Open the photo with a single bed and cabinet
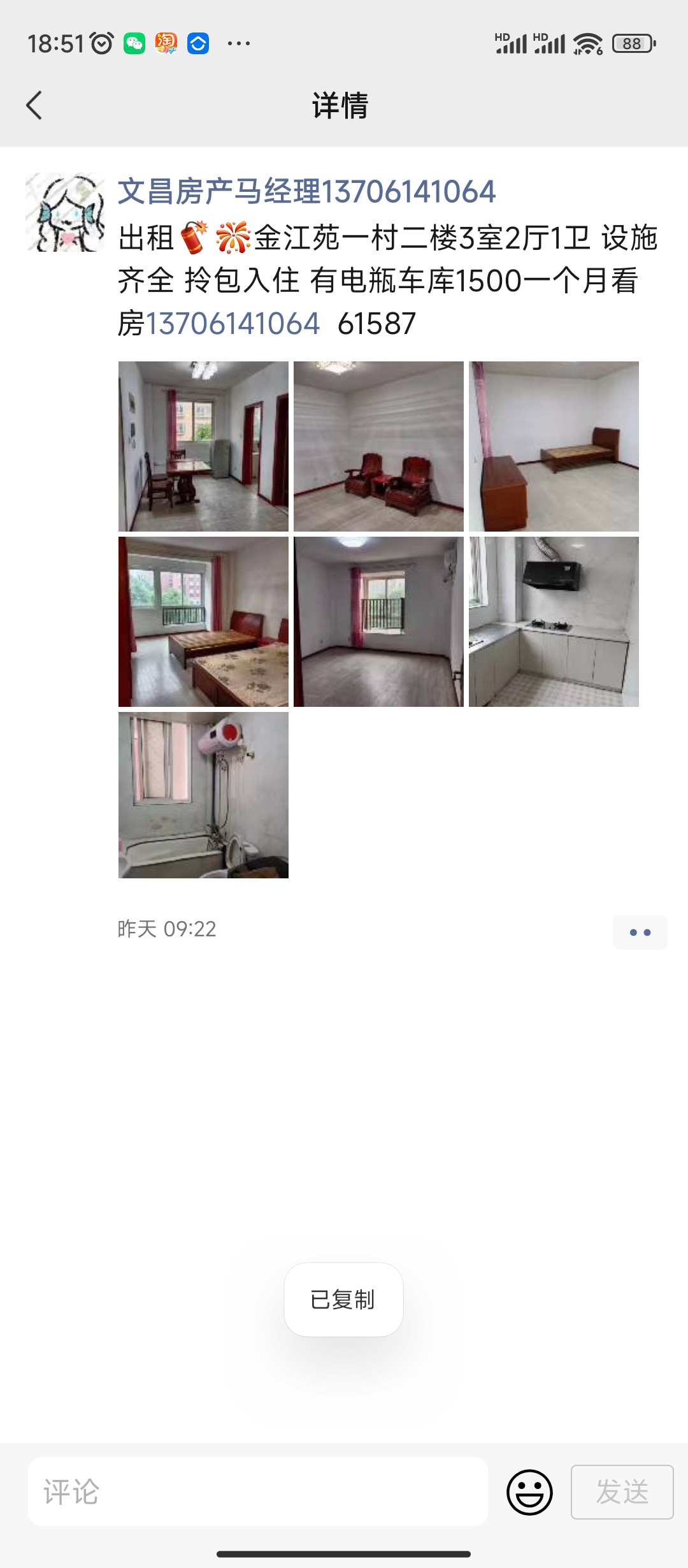 pos(554,446)
